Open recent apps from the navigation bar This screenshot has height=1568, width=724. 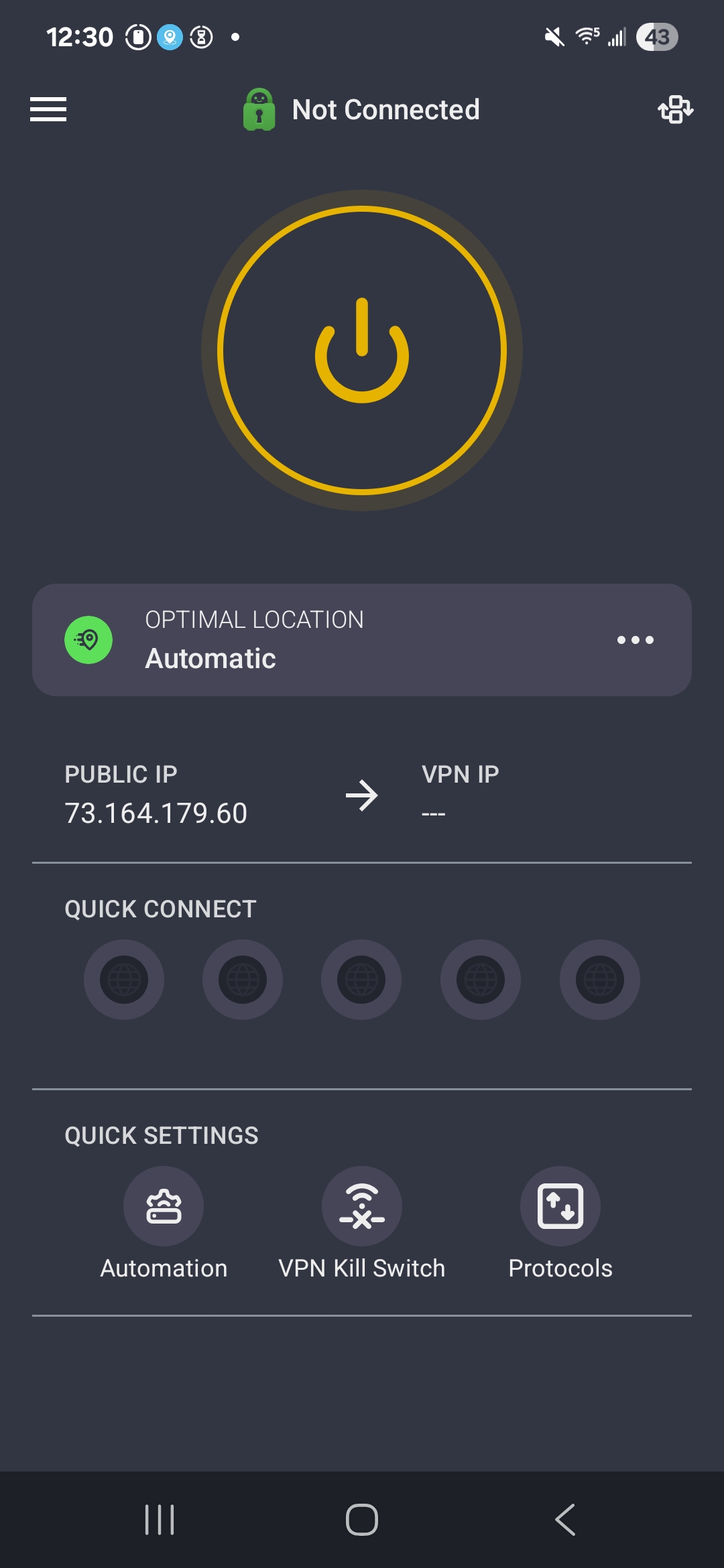tap(159, 1520)
